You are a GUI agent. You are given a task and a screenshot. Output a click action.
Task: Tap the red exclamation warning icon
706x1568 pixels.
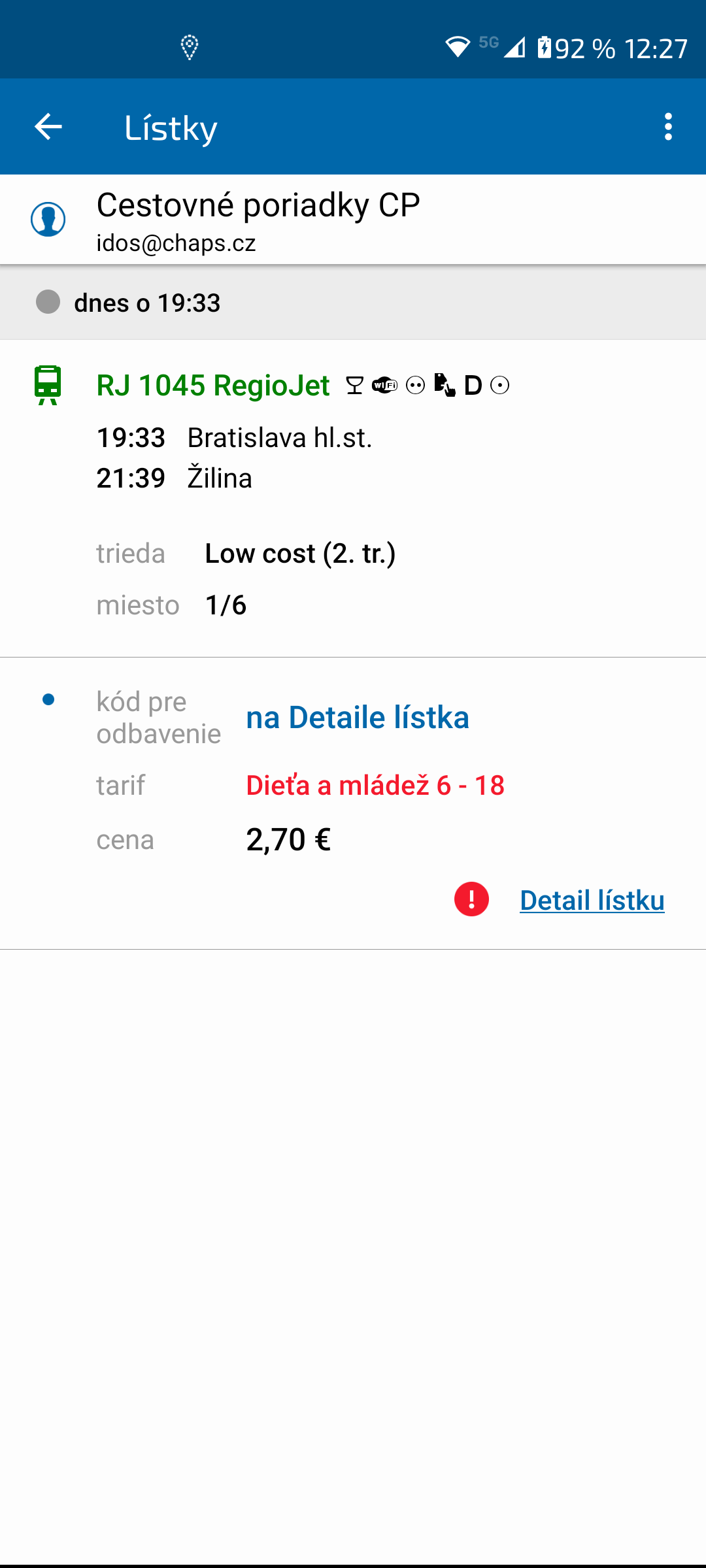pos(471,899)
